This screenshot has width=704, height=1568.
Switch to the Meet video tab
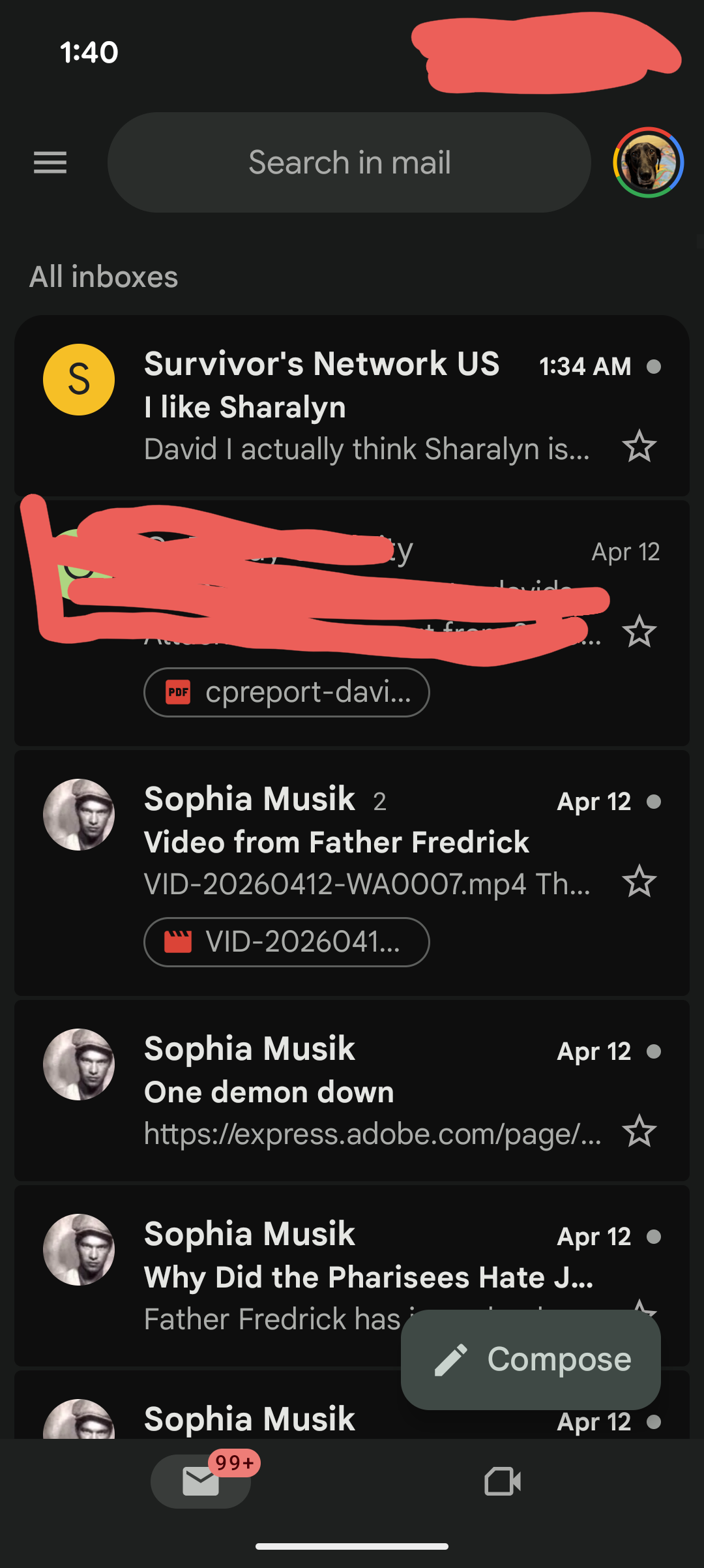pos(503,1482)
